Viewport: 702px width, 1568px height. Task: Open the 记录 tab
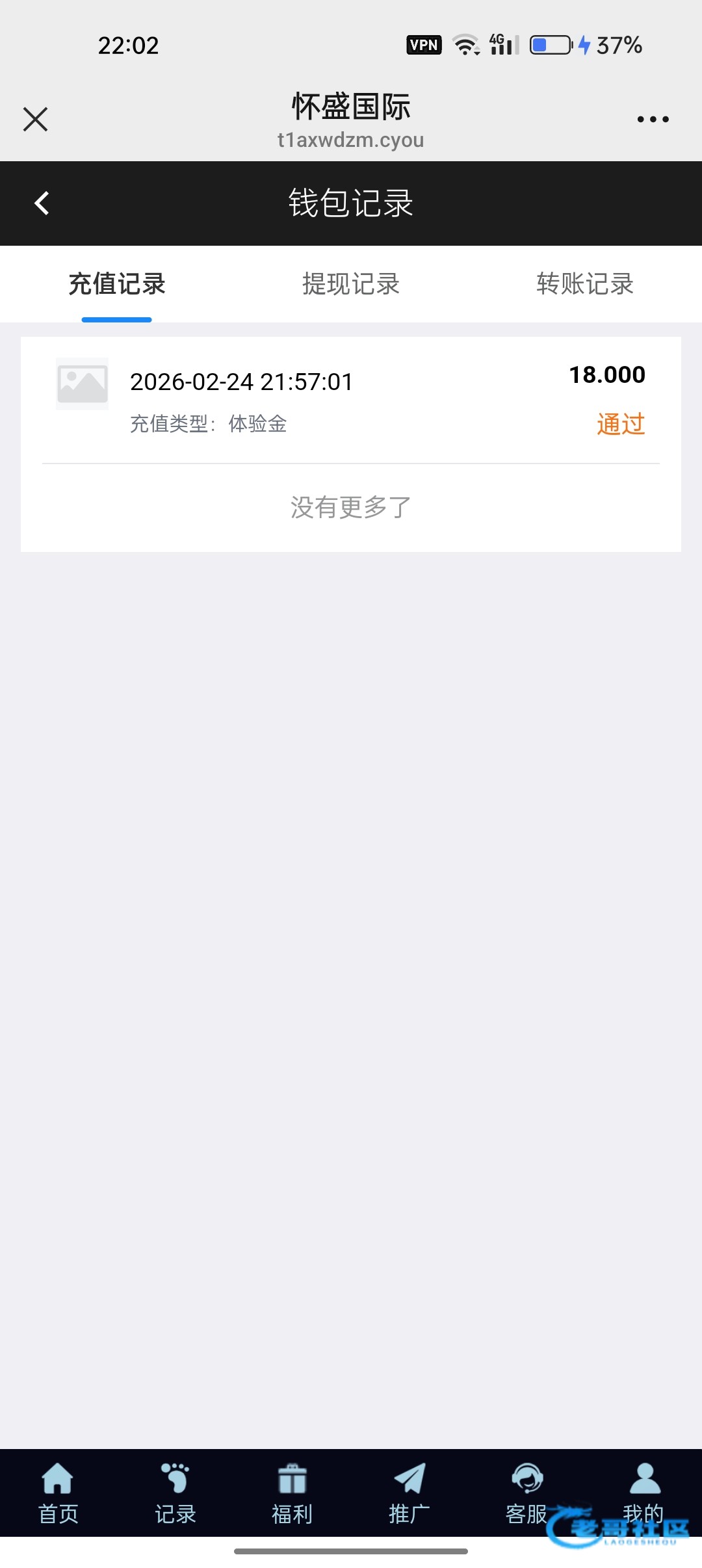pyautogui.click(x=175, y=1493)
